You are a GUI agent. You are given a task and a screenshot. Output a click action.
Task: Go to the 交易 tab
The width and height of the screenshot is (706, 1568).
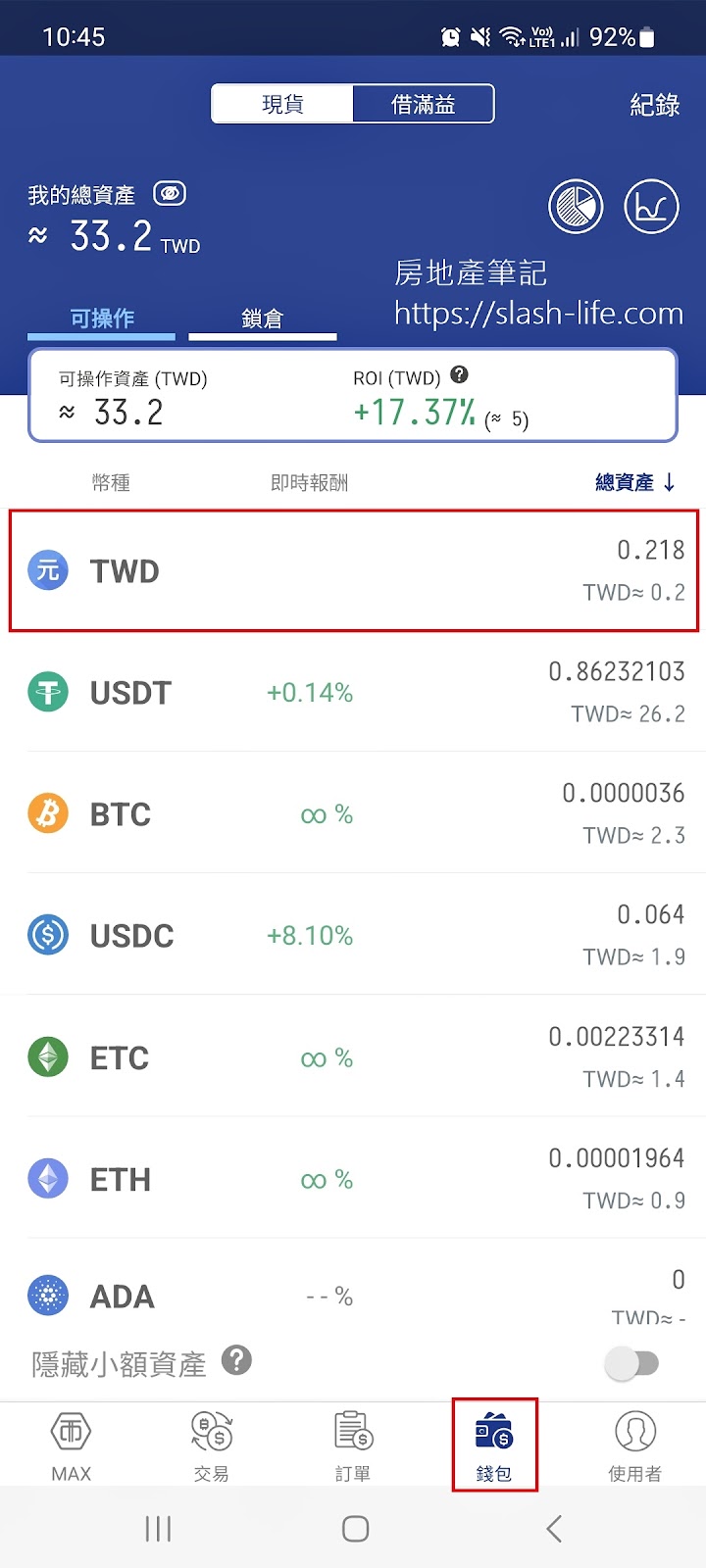211,1445
